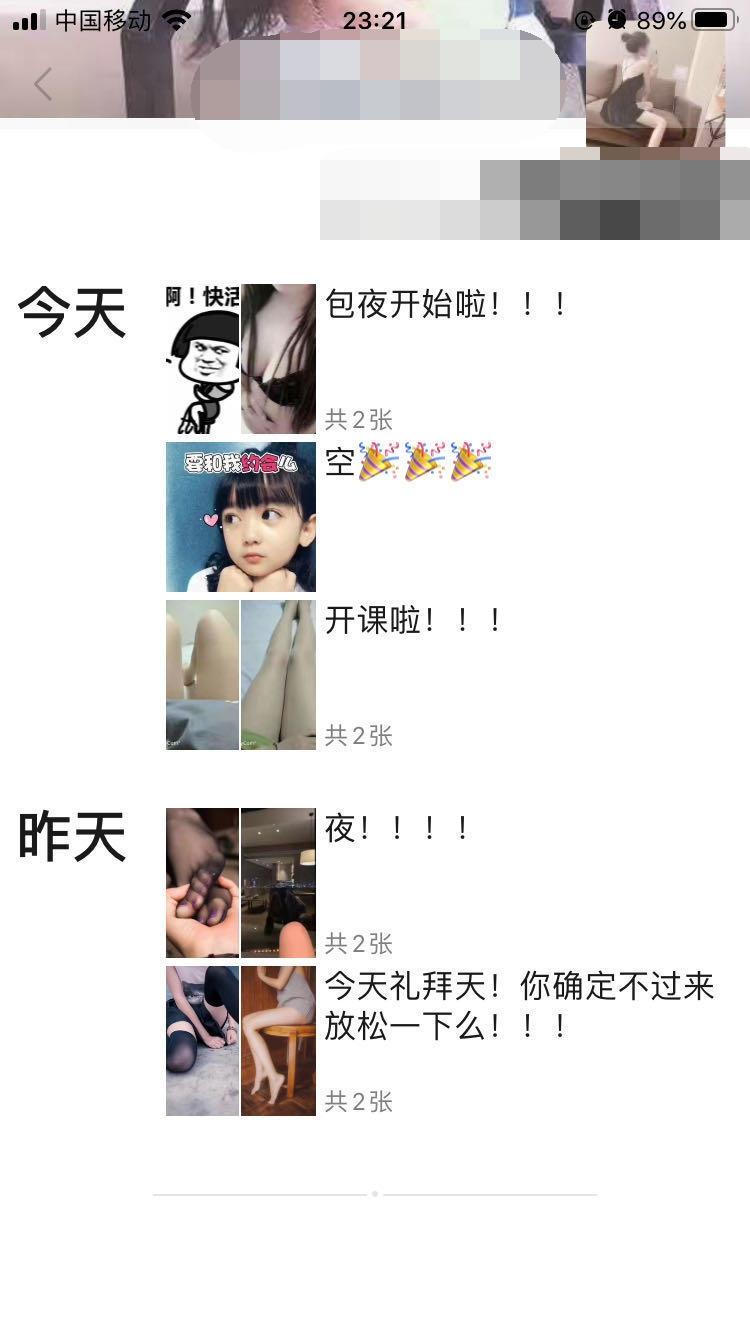
Task: Open the profile avatar at top right
Action: tap(655, 88)
